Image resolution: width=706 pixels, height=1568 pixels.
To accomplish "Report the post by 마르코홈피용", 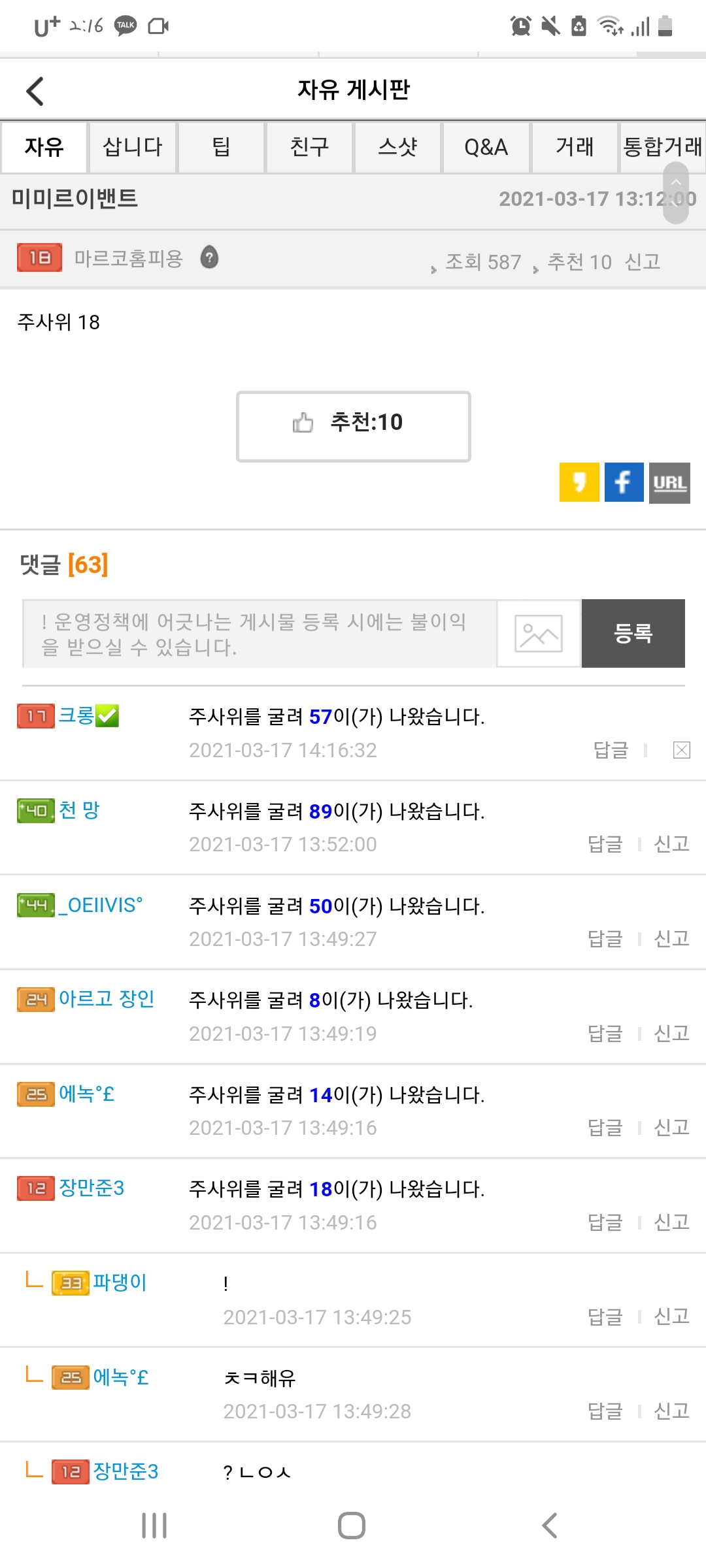I will (x=642, y=262).
